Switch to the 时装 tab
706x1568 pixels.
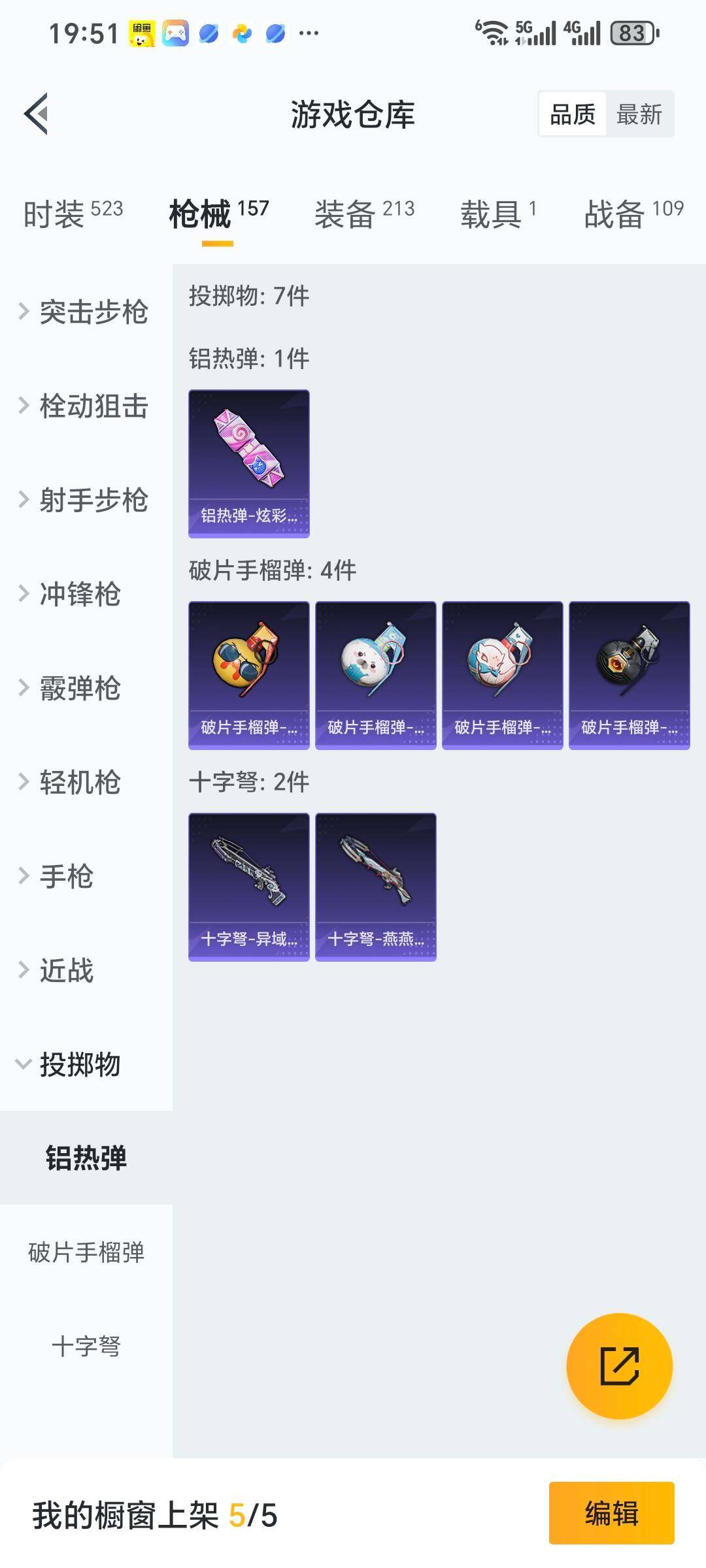pos(73,213)
